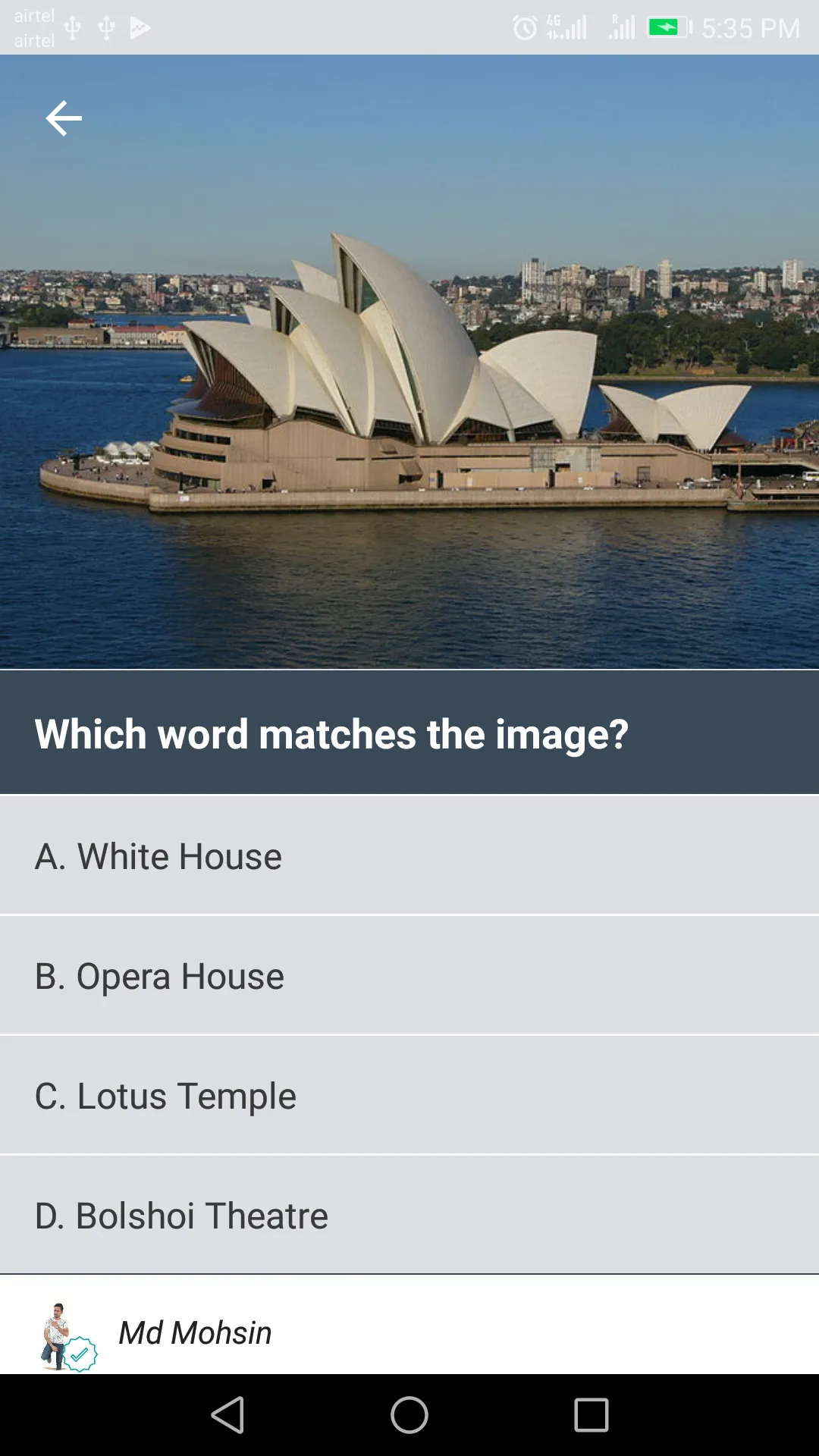Viewport: 819px width, 1456px height.
Task: Open the recent apps overview
Action: click(x=591, y=1415)
